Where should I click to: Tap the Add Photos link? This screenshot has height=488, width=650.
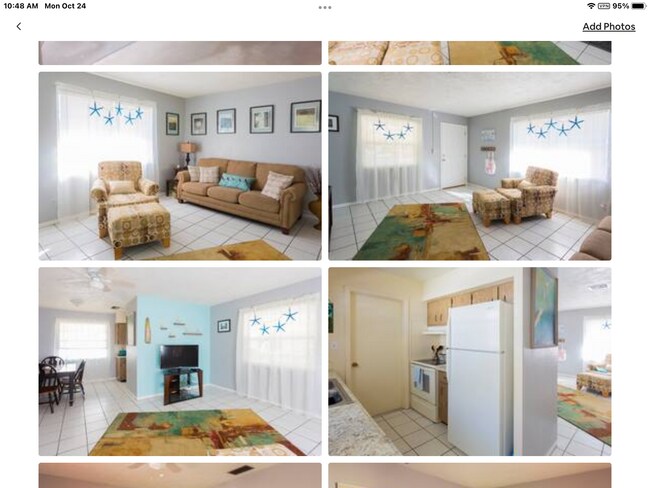pos(608,27)
